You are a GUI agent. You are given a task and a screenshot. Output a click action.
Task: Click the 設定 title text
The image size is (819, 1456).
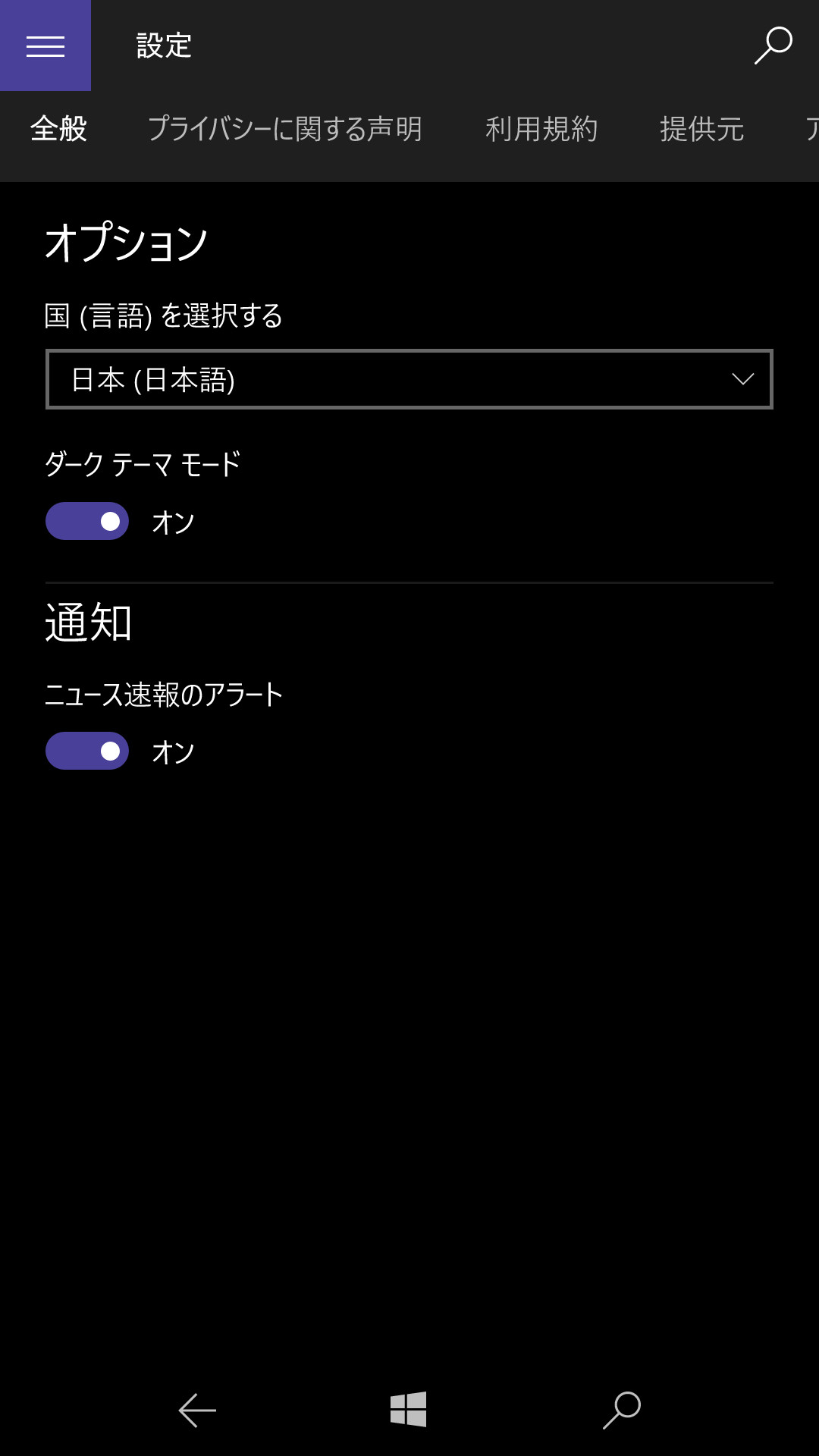pyautogui.click(x=162, y=47)
